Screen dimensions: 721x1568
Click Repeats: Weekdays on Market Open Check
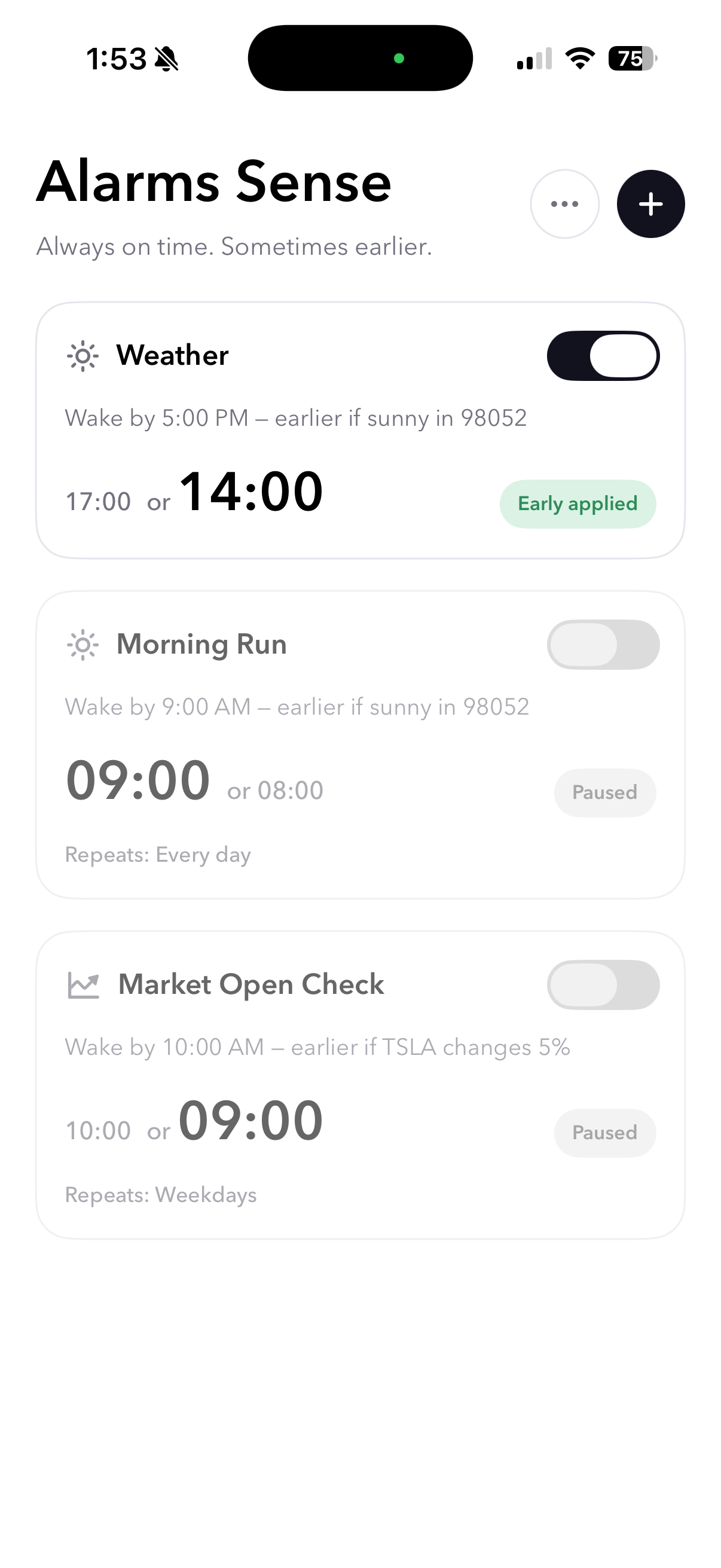(x=161, y=1194)
